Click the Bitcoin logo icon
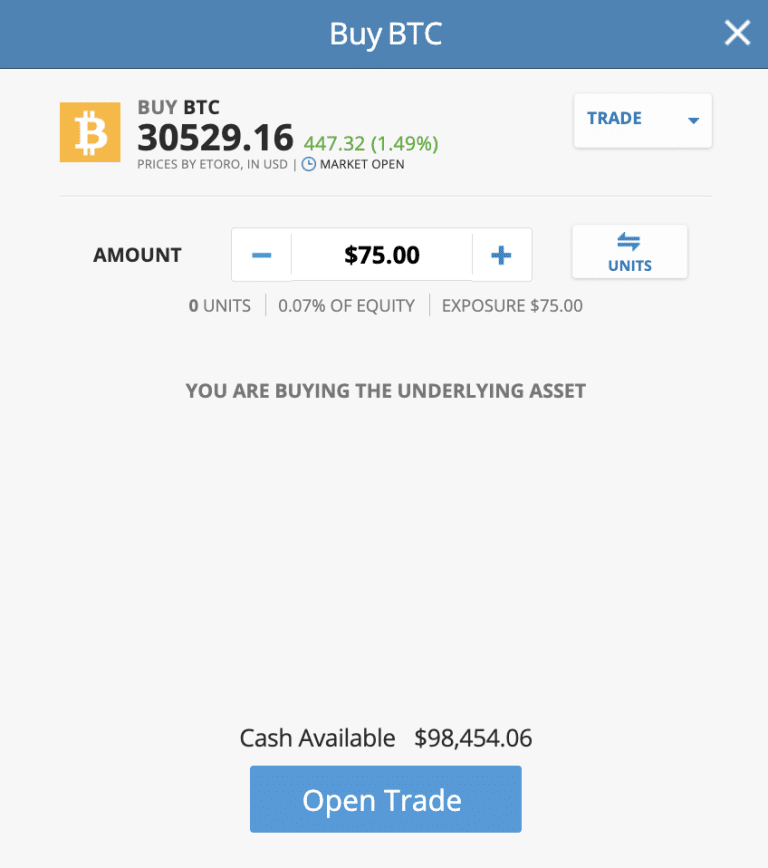768x868 pixels. [89, 131]
